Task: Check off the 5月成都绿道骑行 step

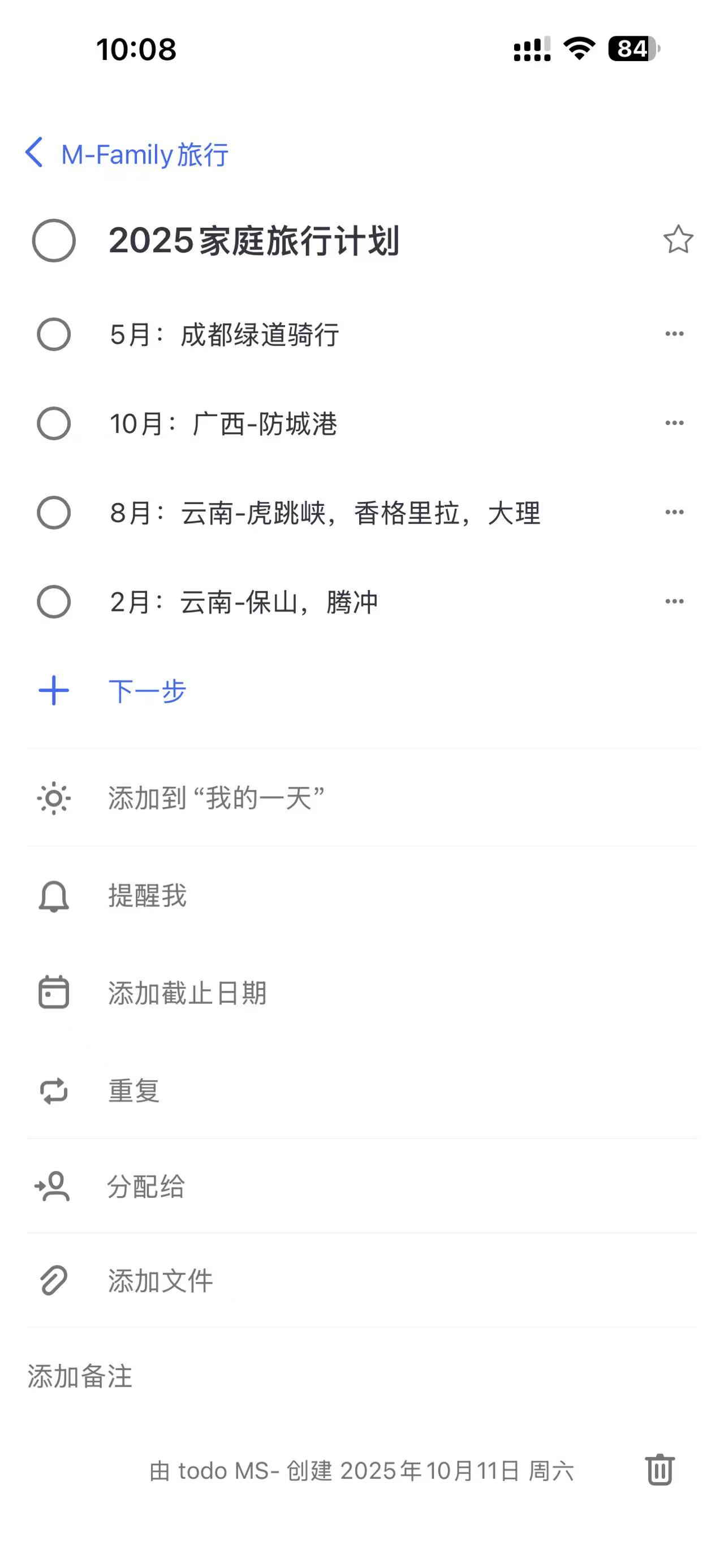Action: click(54, 334)
